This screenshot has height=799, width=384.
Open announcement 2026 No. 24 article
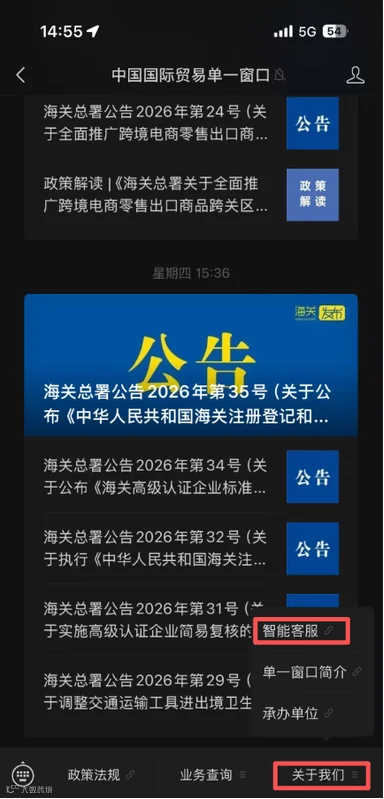pyautogui.click(x=191, y=123)
